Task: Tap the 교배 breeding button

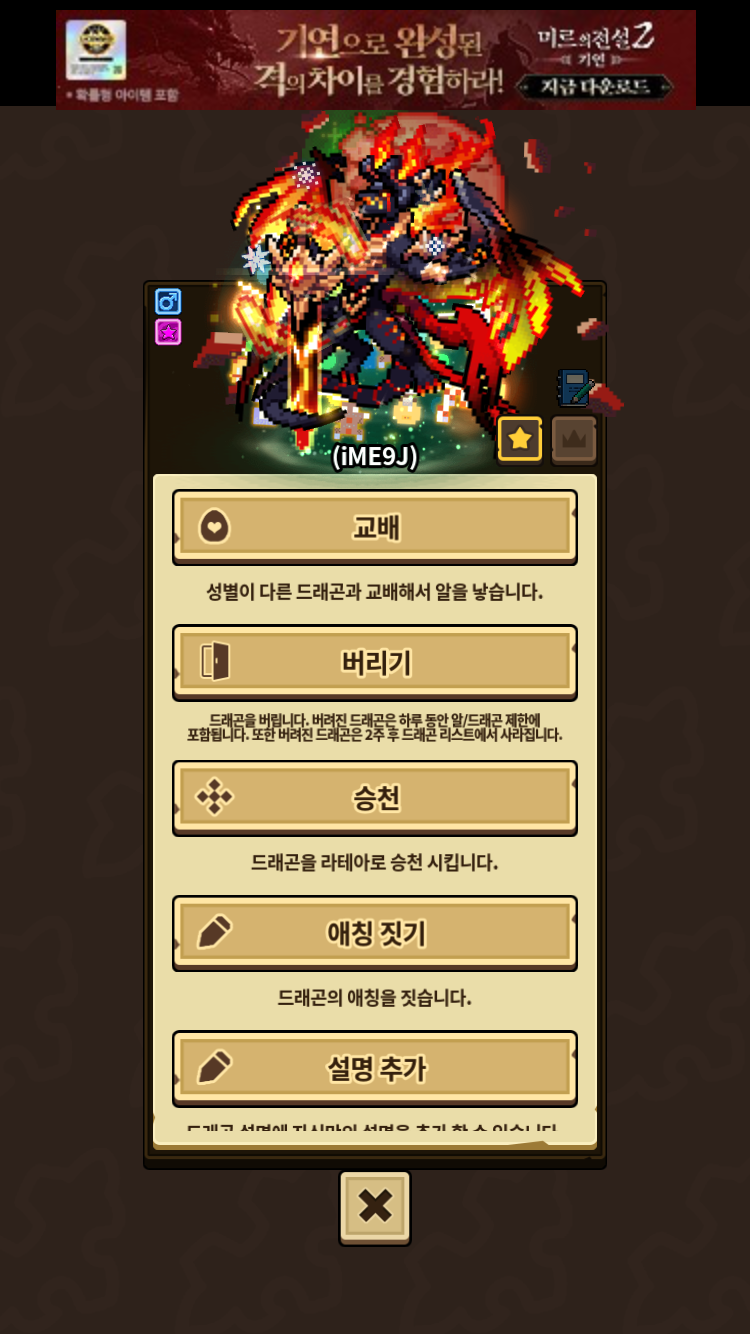Action: click(375, 527)
